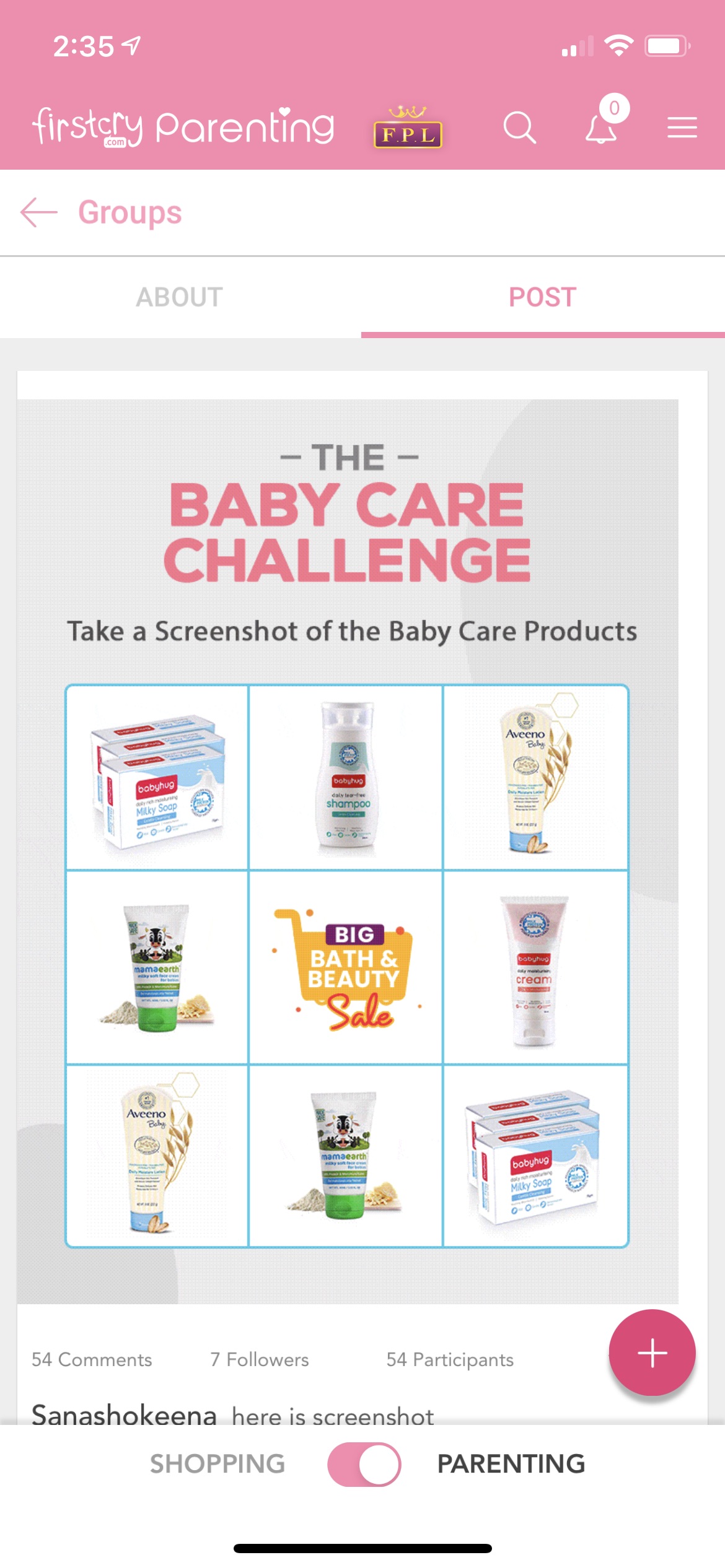Open the search icon
Screen dimensions: 725x1568
click(x=519, y=128)
